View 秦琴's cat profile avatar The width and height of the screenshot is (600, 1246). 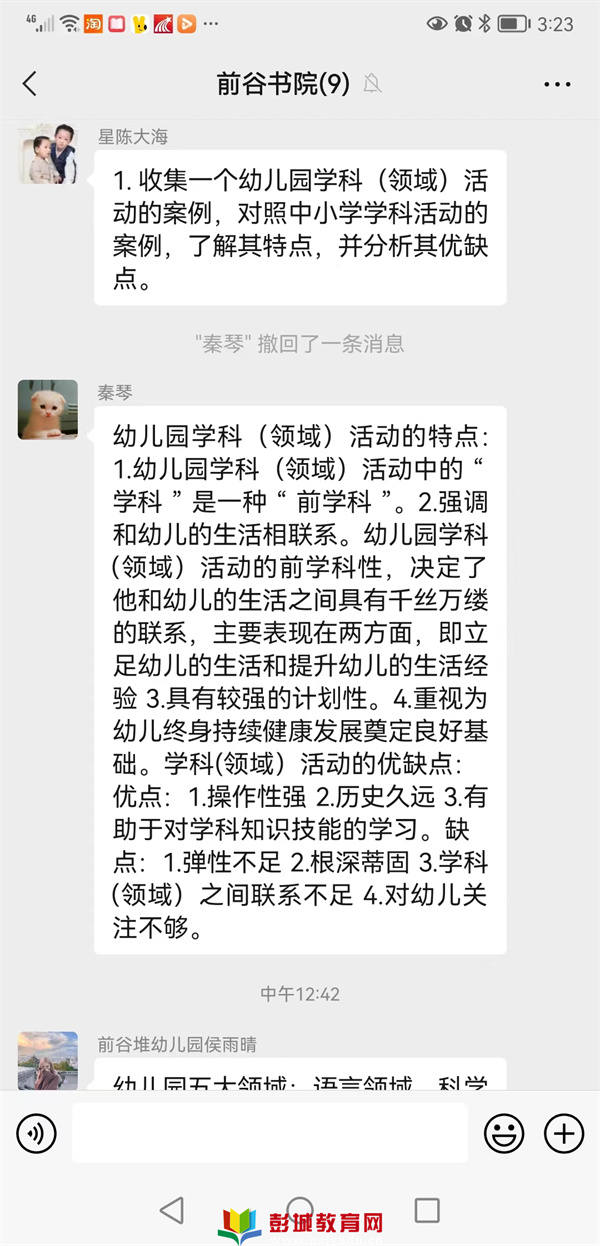coord(48,409)
